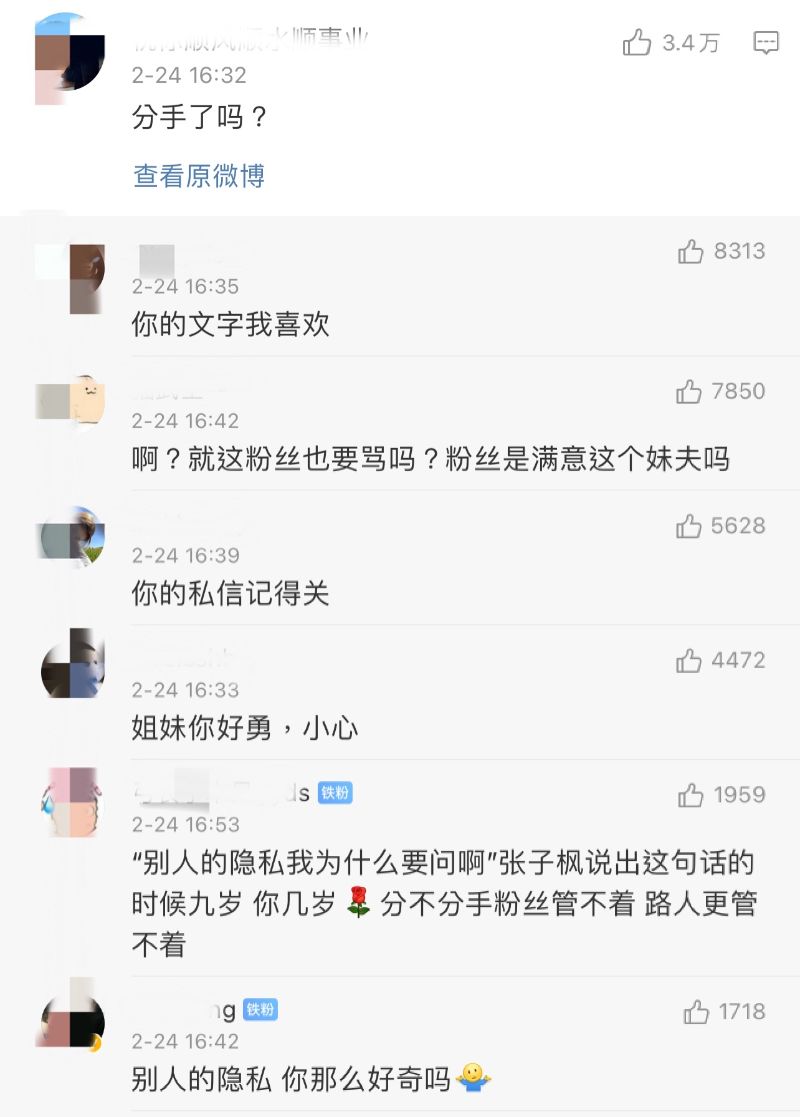Open avatar of 分手了吗 commenter
800x1117 pixels.
click(x=70, y=60)
